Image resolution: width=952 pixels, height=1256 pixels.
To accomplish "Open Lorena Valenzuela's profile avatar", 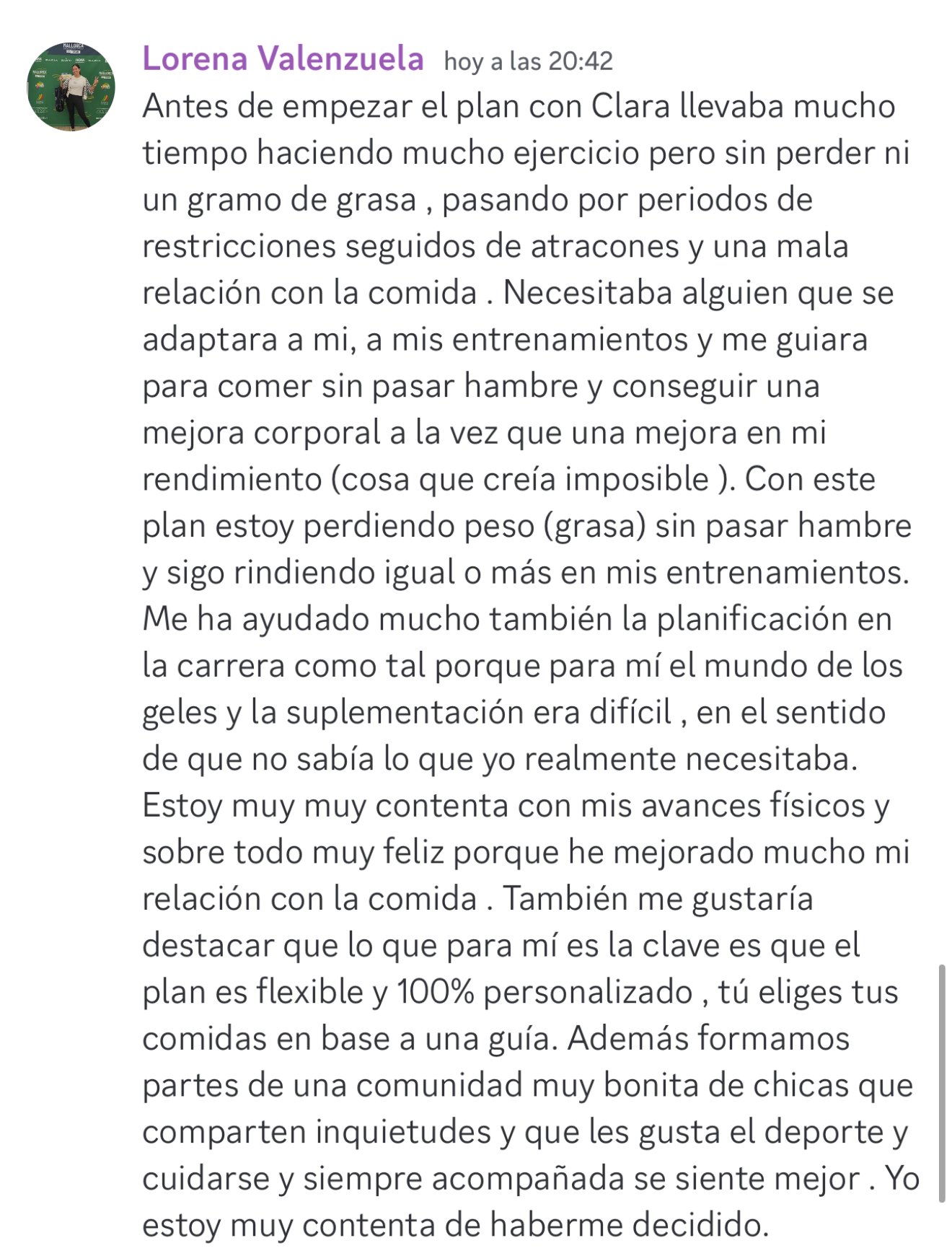I will pyautogui.click(x=71, y=87).
